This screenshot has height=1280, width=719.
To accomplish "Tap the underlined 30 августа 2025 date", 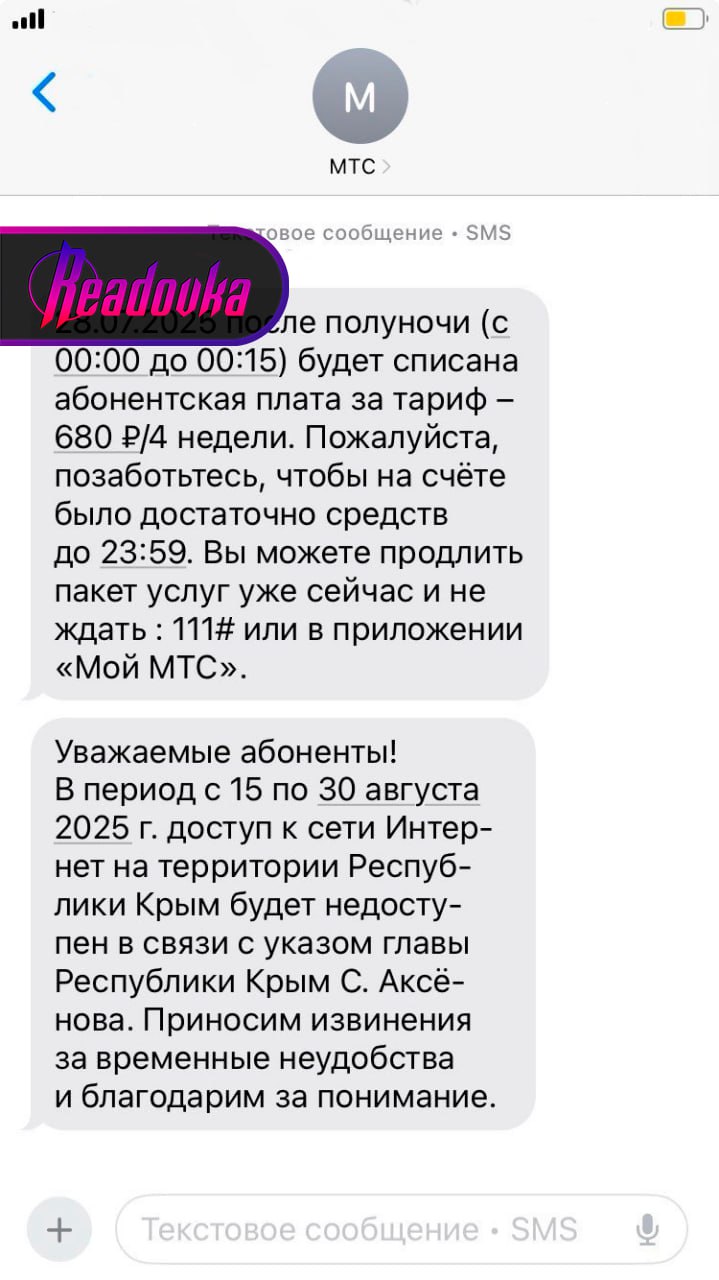I will click(x=398, y=791).
